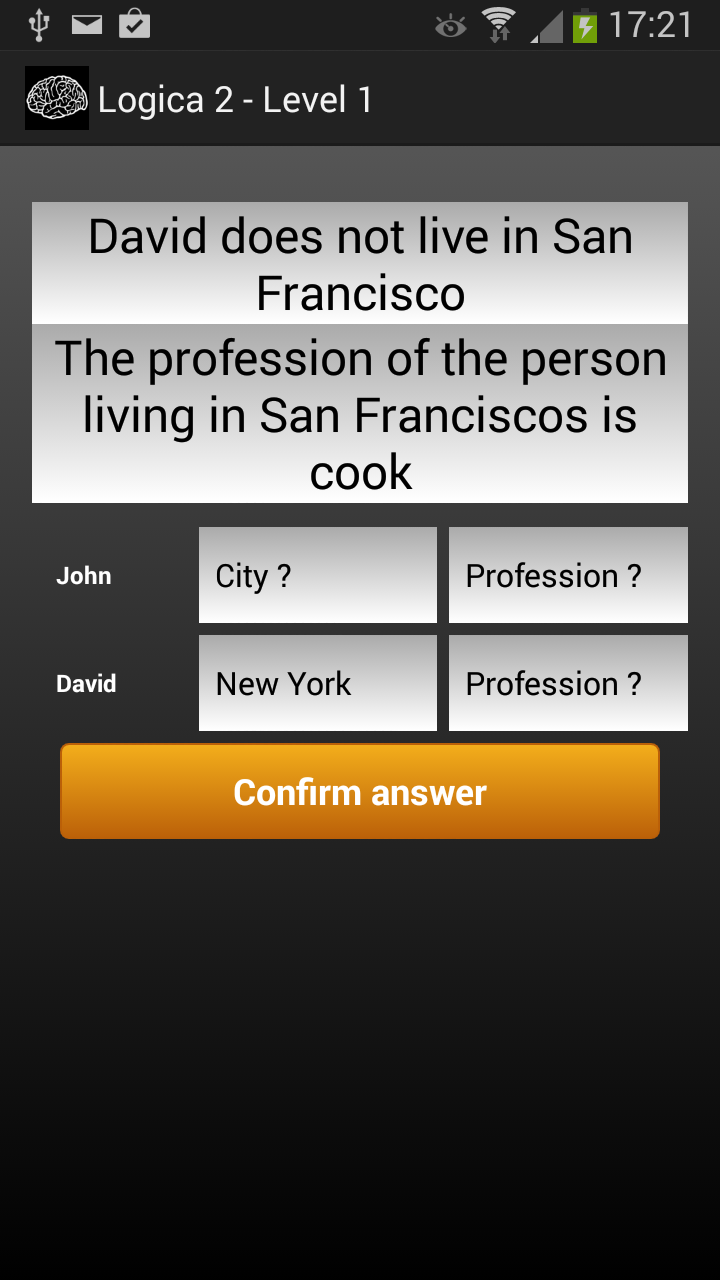Select the clue about David and San Francisco
The image size is (720, 1280).
coord(360,263)
